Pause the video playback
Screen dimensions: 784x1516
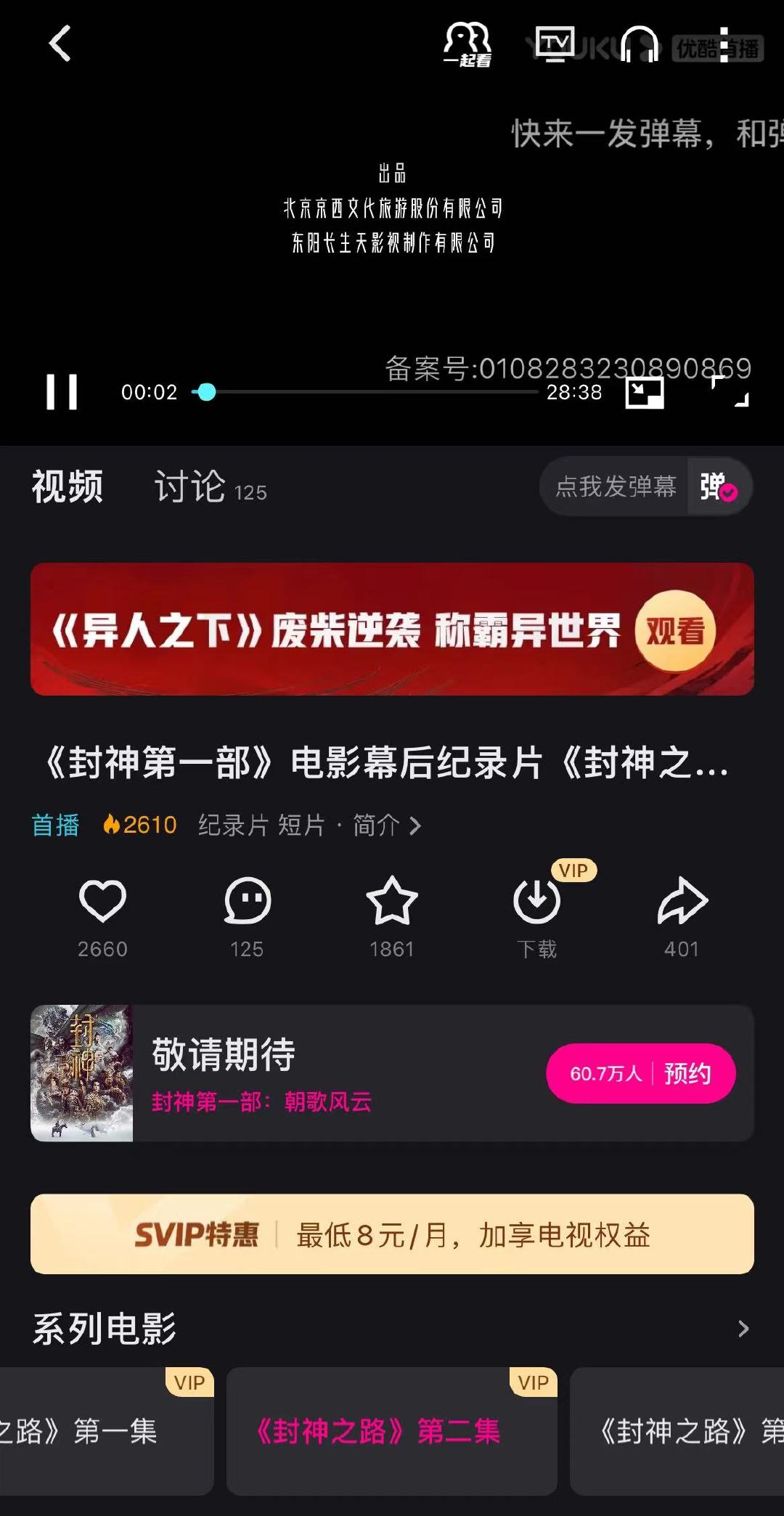(62, 392)
